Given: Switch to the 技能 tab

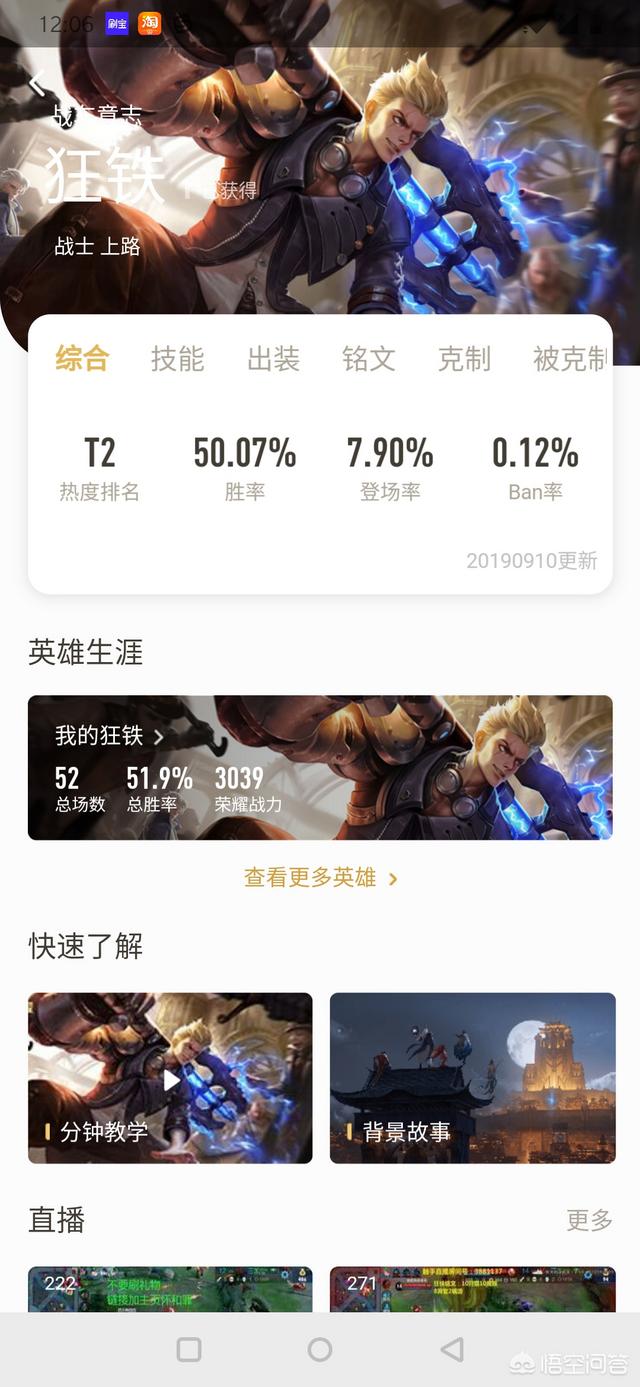Looking at the screenshot, I should point(177,358).
